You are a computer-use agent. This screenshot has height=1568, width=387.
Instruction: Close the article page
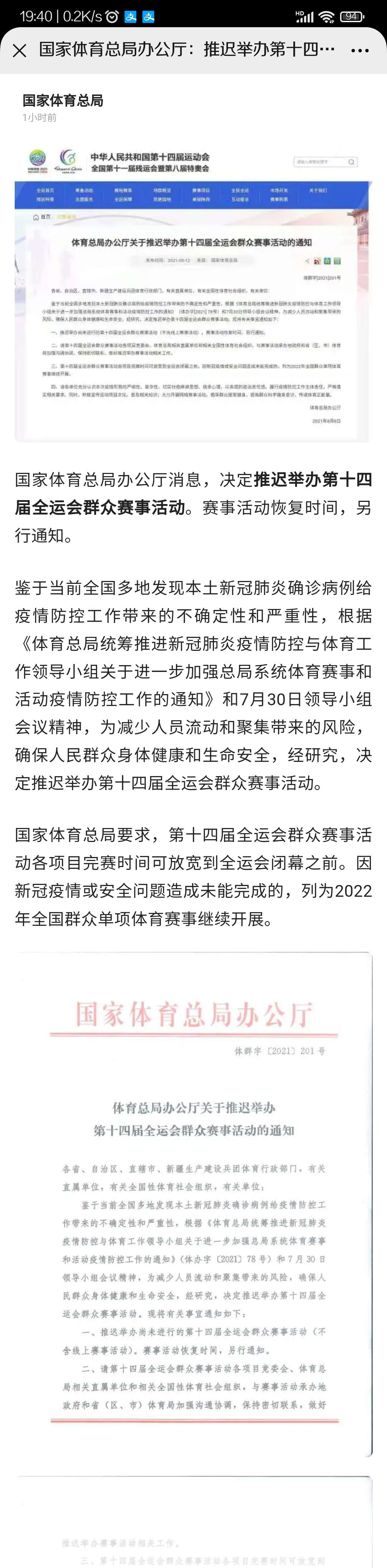[19, 50]
